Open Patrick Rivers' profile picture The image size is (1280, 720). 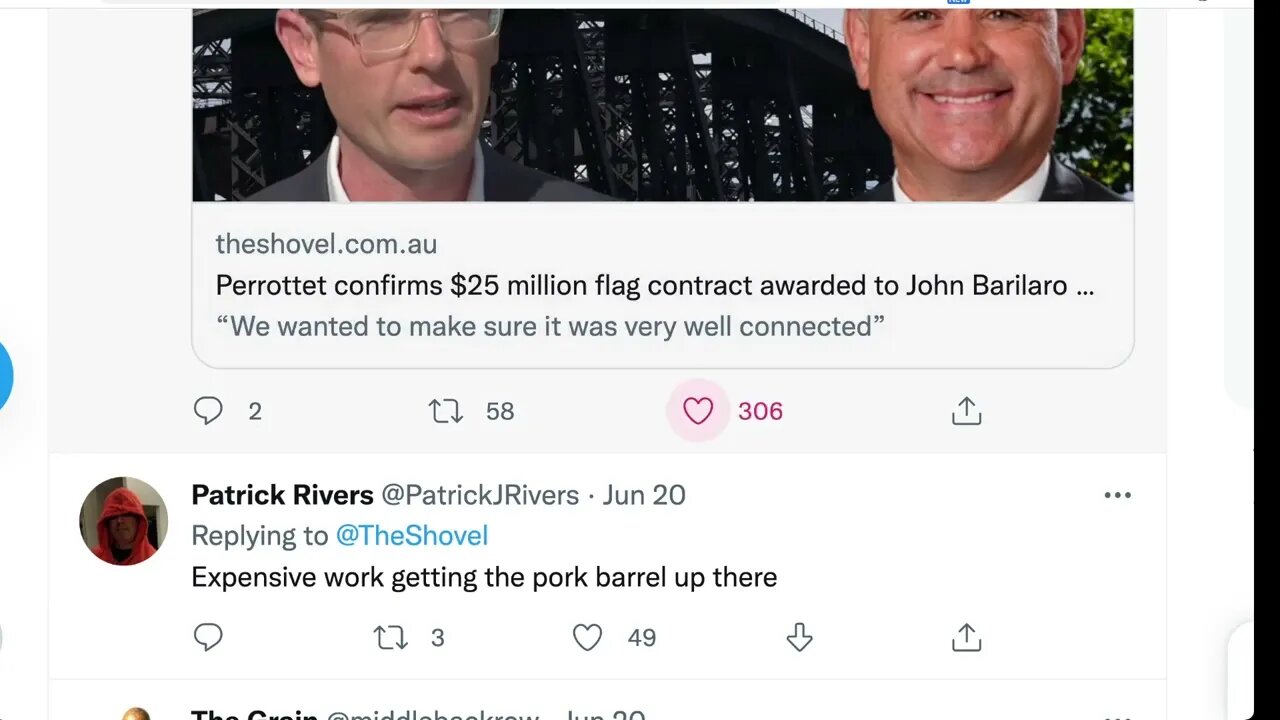click(x=123, y=521)
